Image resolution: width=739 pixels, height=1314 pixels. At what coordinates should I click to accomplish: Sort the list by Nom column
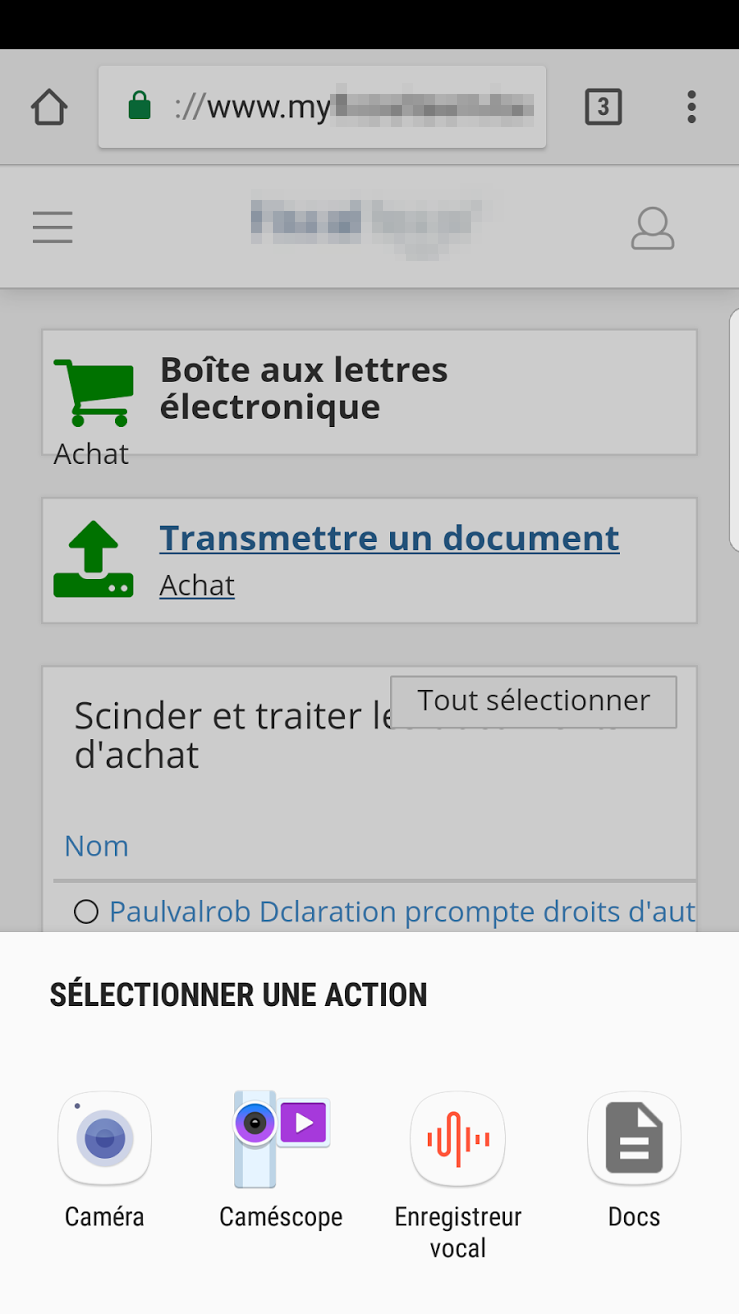[x=96, y=846]
